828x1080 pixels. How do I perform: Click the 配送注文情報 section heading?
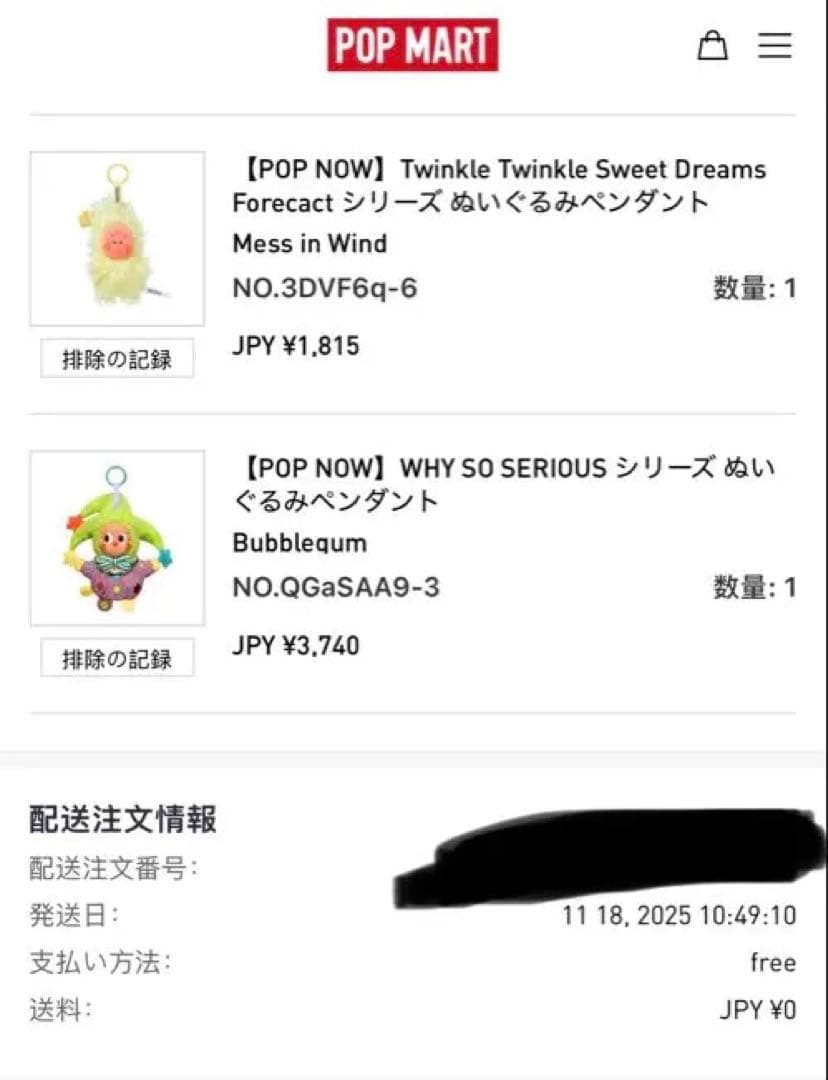(122, 818)
